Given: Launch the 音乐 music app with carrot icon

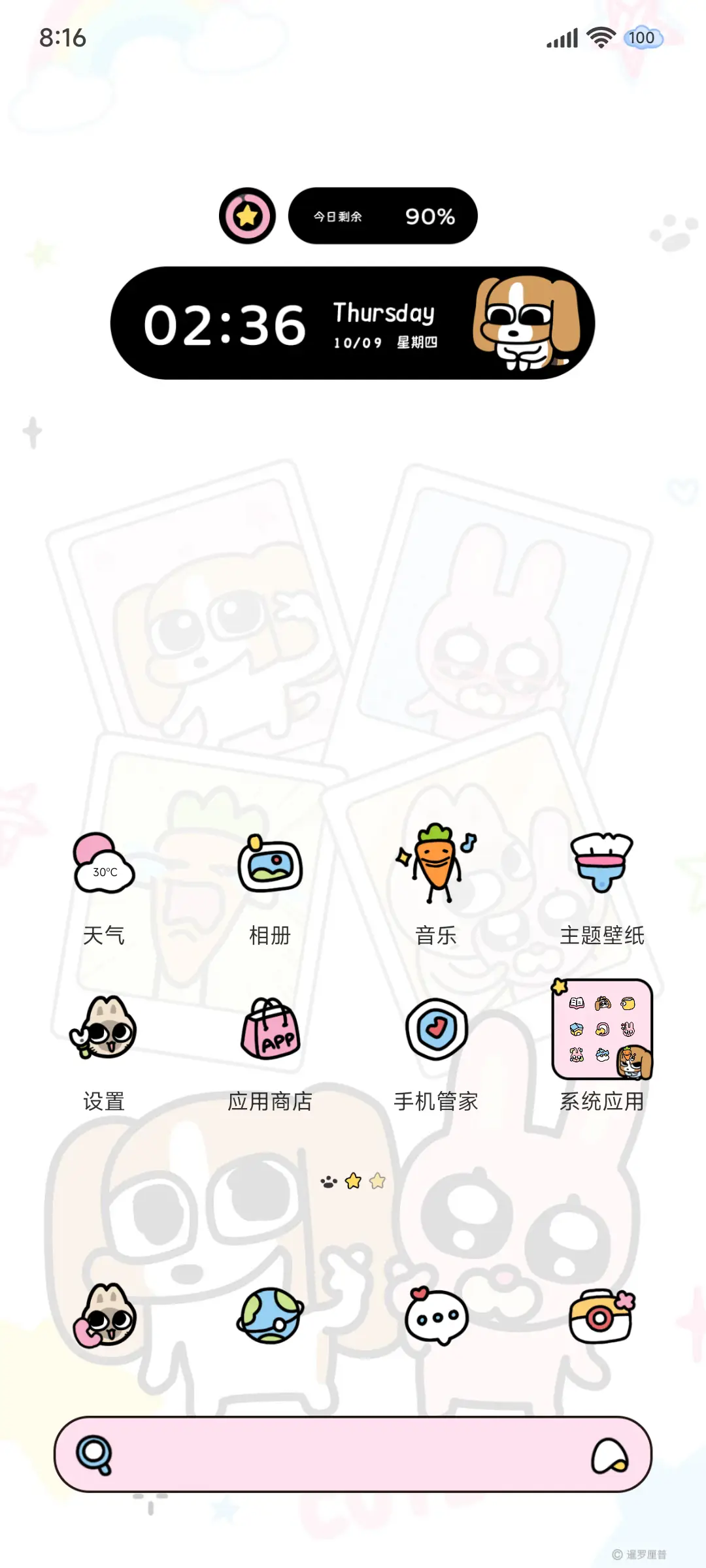Looking at the screenshot, I should pos(437,859).
